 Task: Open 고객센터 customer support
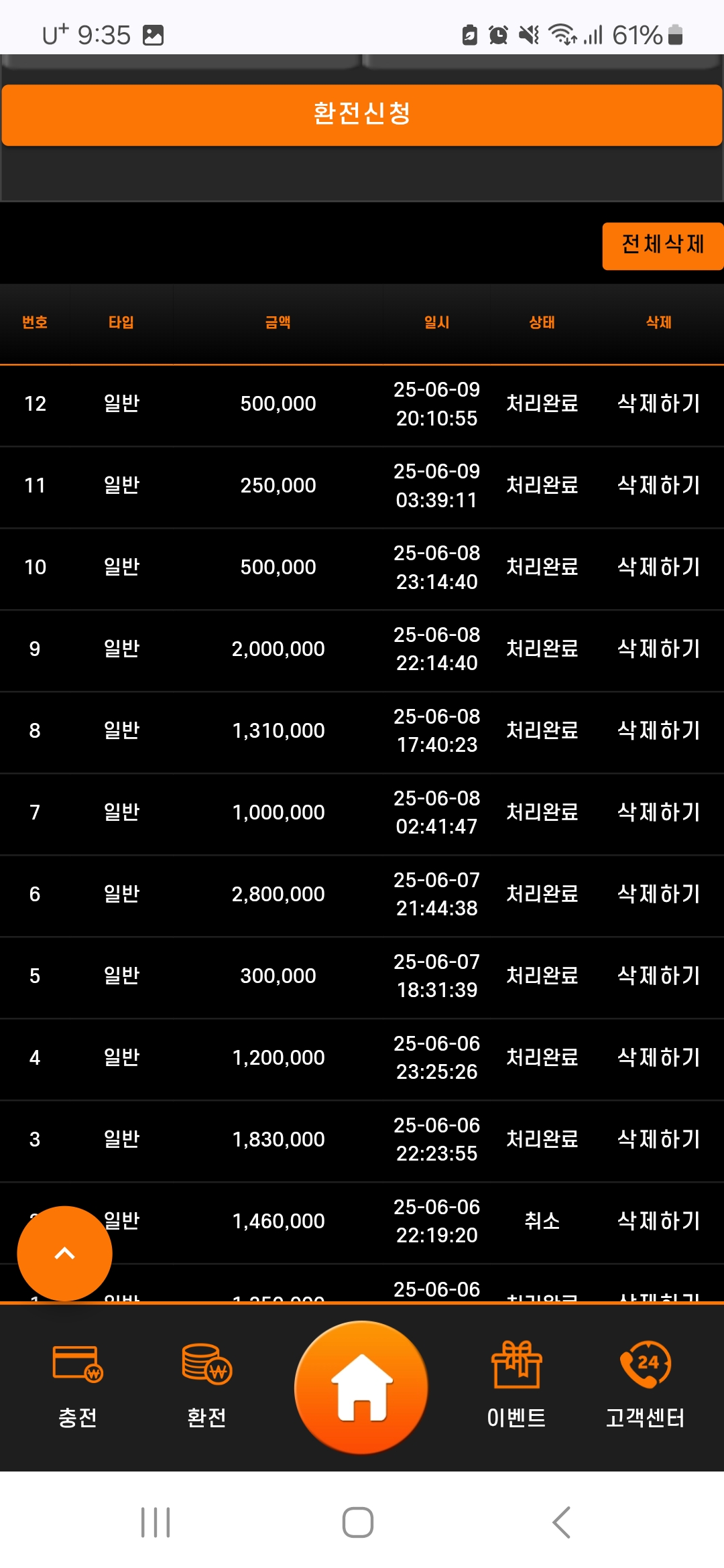point(645,1386)
